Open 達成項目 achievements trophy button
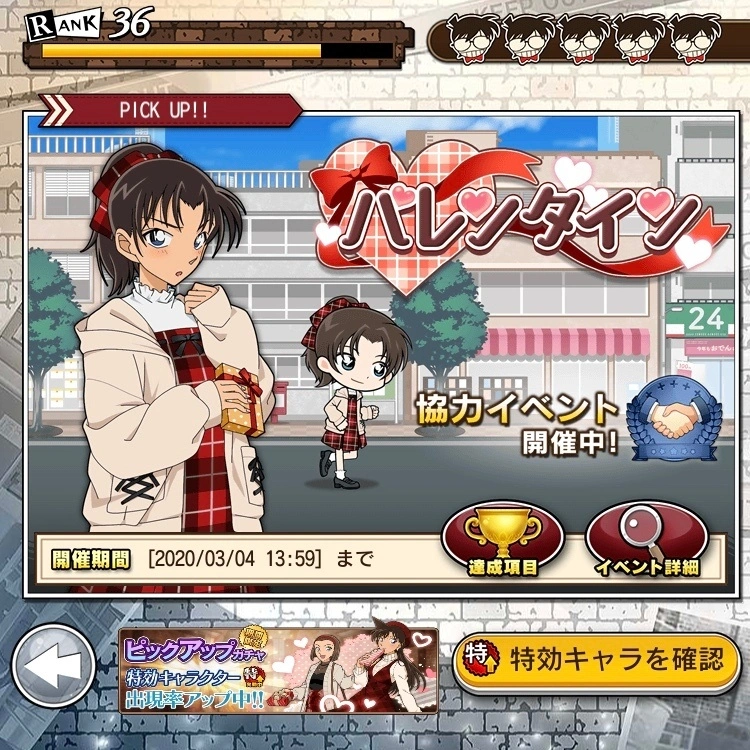 coord(503,540)
